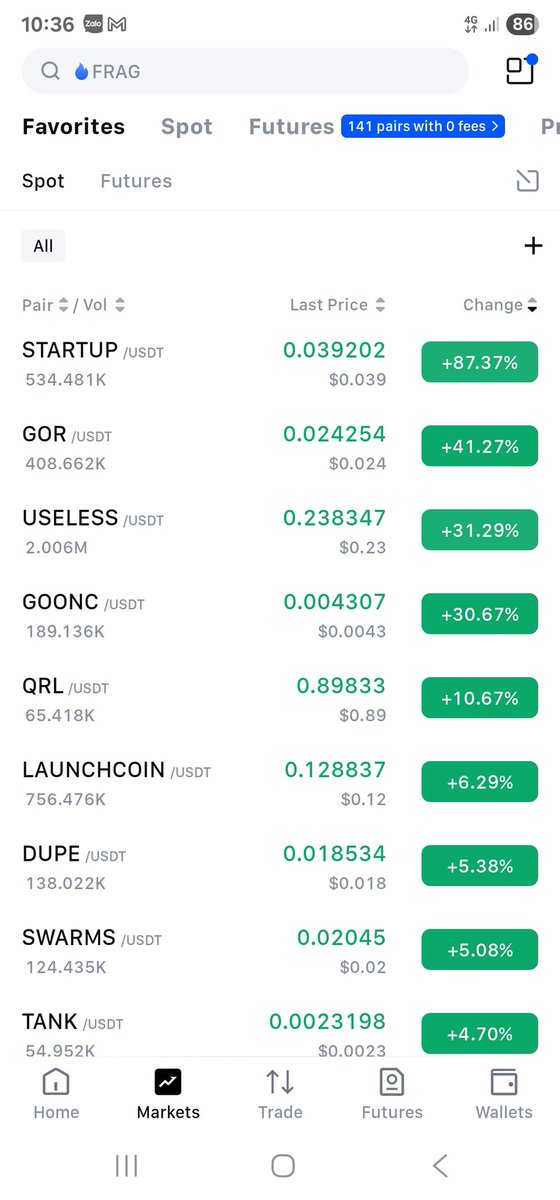Open the 141 pairs with 0 fees banner
Screen dimensions: 560x1200
click(x=423, y=126)
